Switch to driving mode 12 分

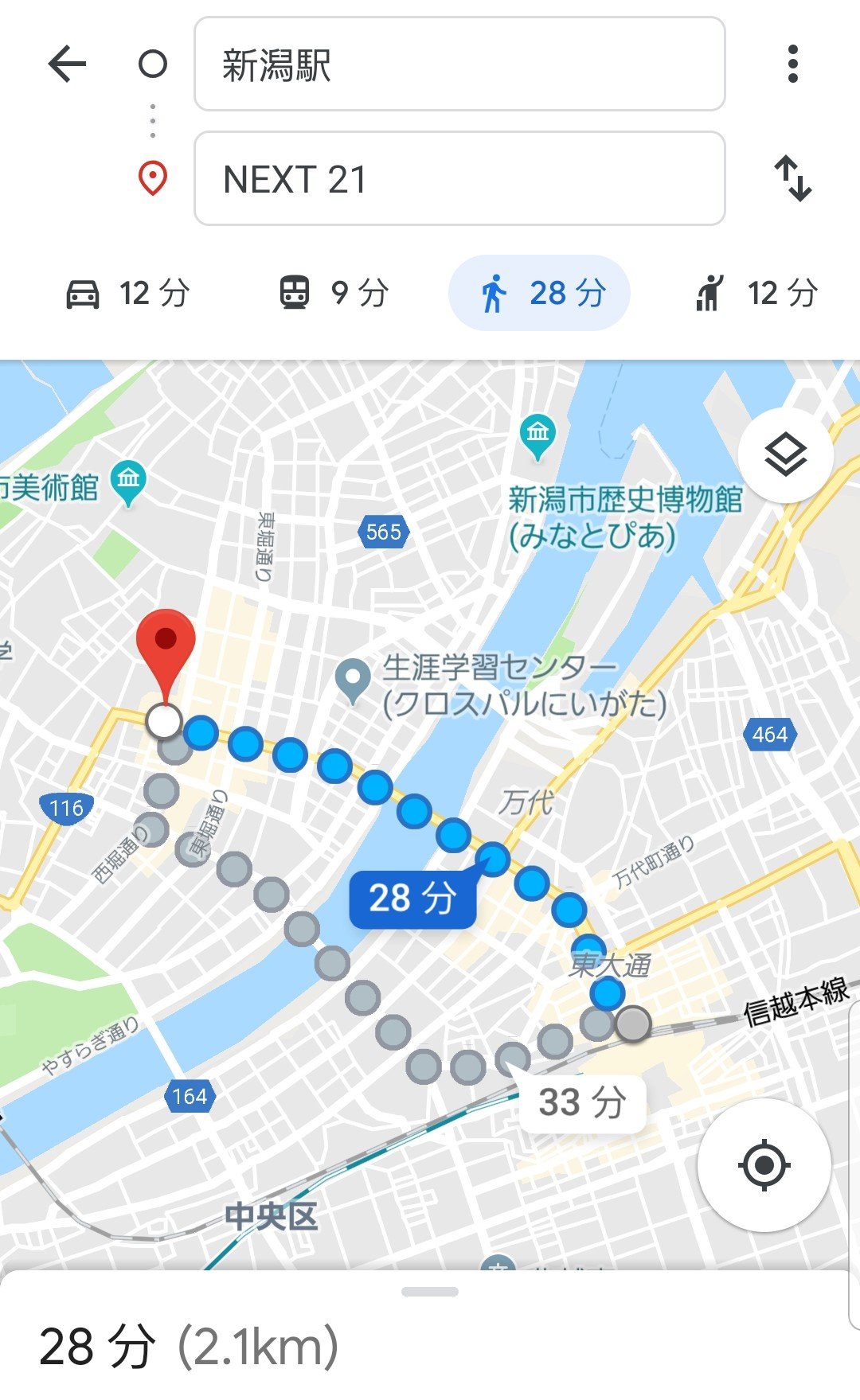pos(127,293)
